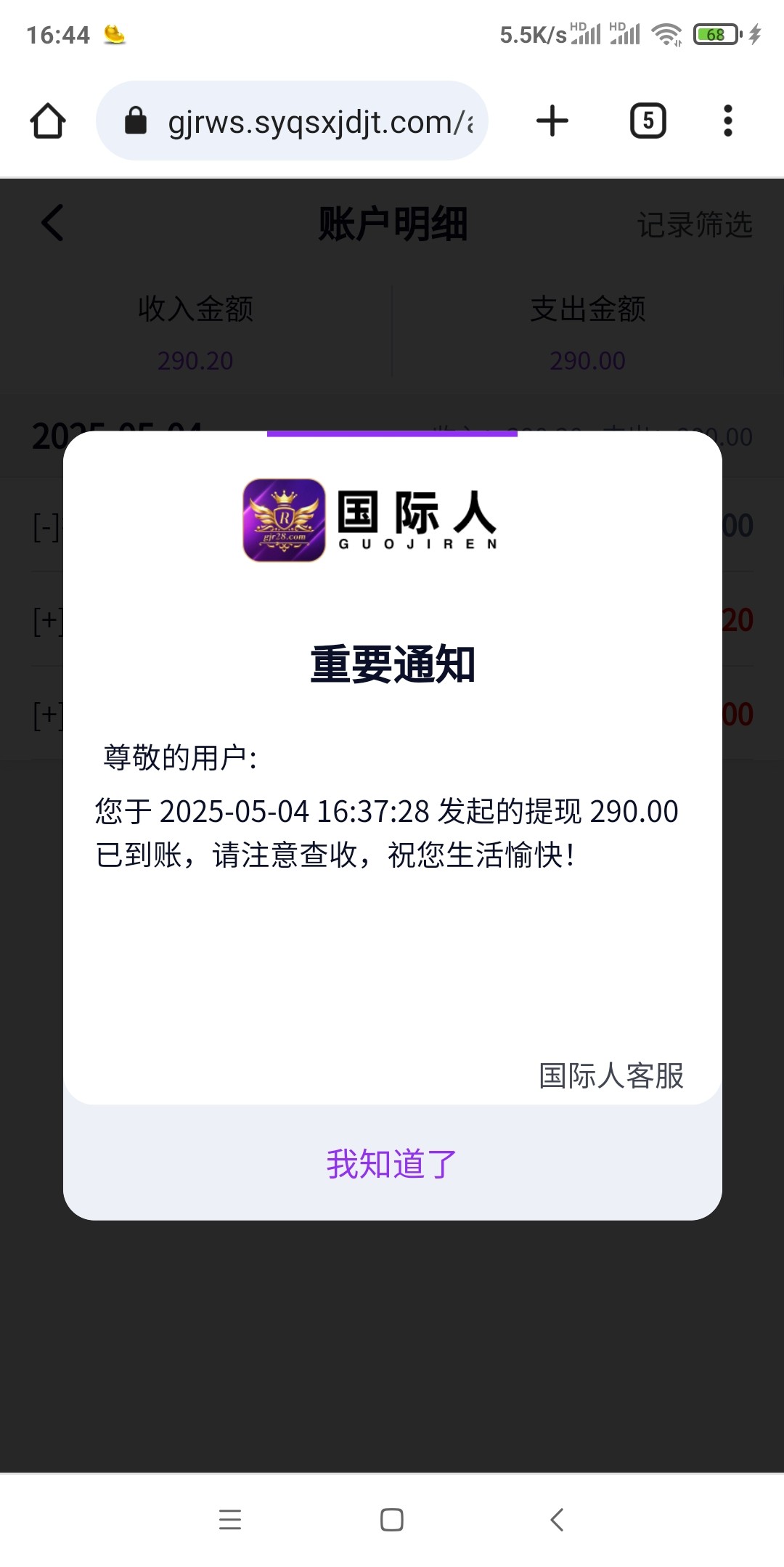Tap the system back button
The height and width of the screenshot is (1567, 784).
coord(557,1519)
